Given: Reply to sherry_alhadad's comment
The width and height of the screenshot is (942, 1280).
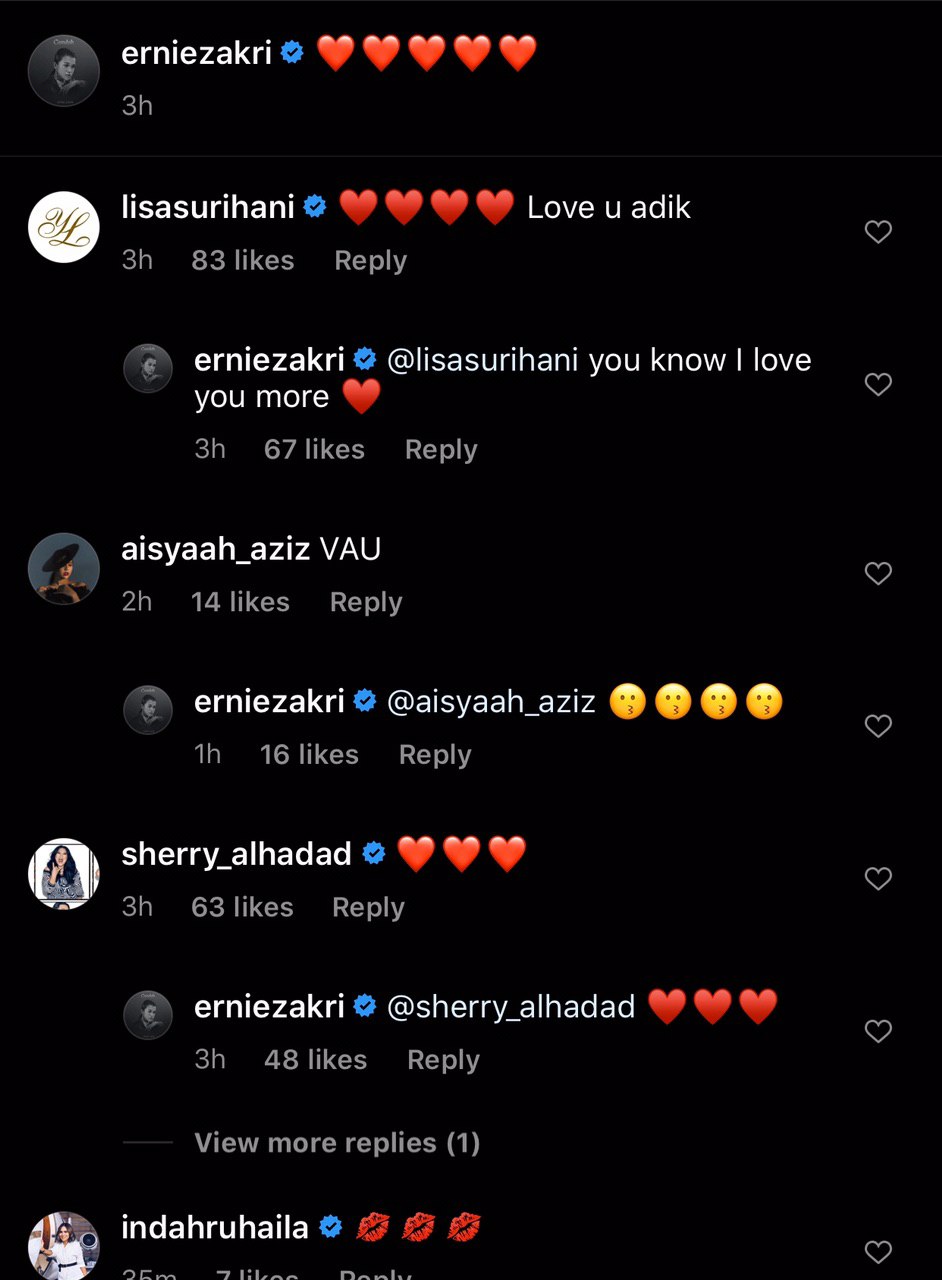Looking at the screenshot, I should pyautogui.click(x=368, y=907).
